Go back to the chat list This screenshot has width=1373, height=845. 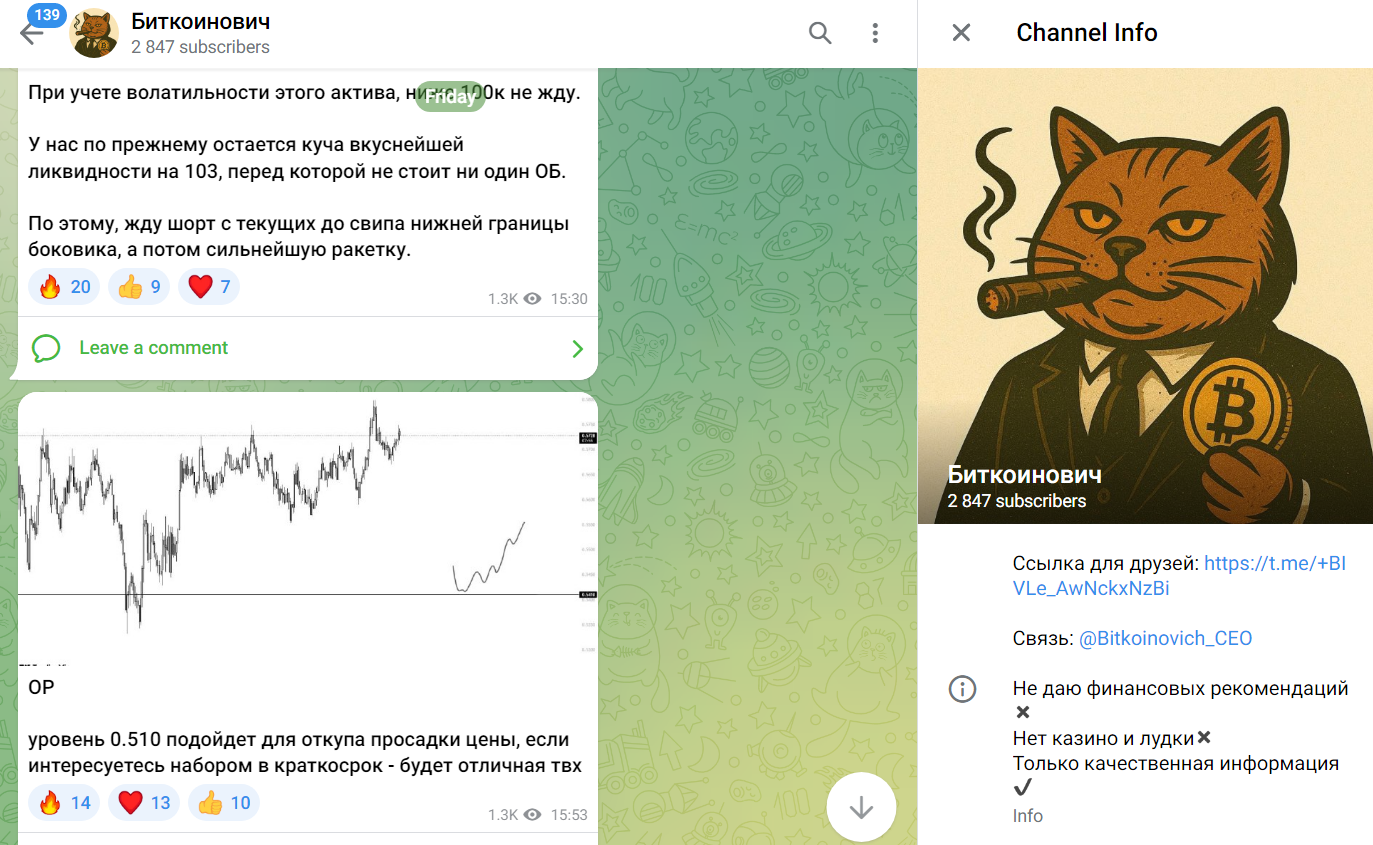coord(32,34)
